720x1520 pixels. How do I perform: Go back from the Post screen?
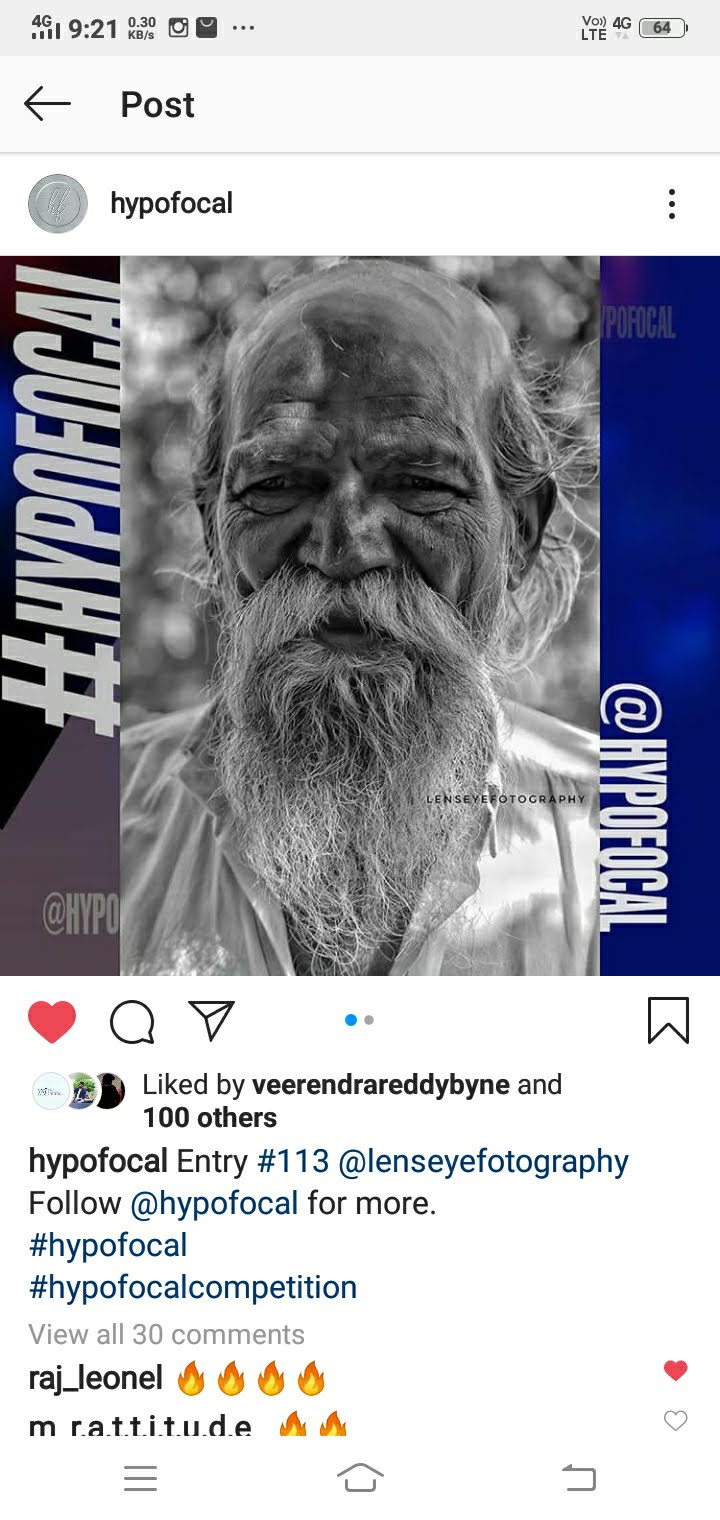tap(47, 104)
